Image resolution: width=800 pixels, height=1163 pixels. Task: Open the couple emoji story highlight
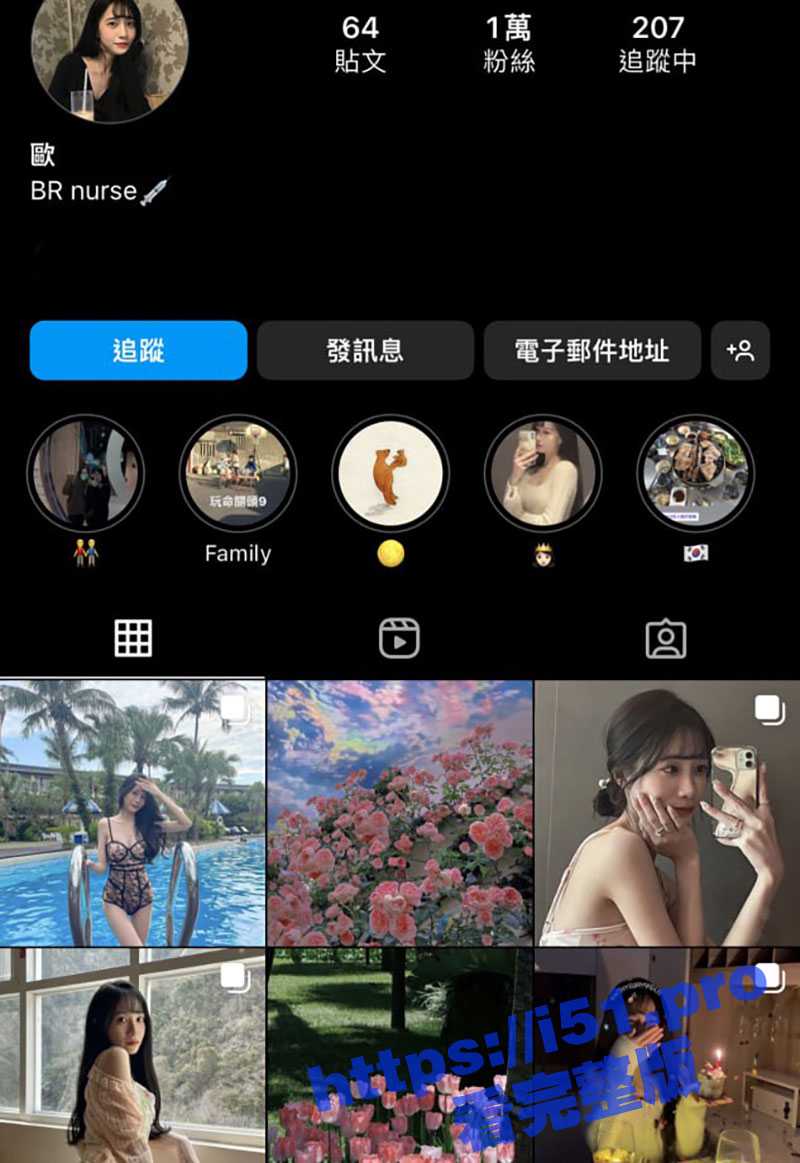coord(86,473)
